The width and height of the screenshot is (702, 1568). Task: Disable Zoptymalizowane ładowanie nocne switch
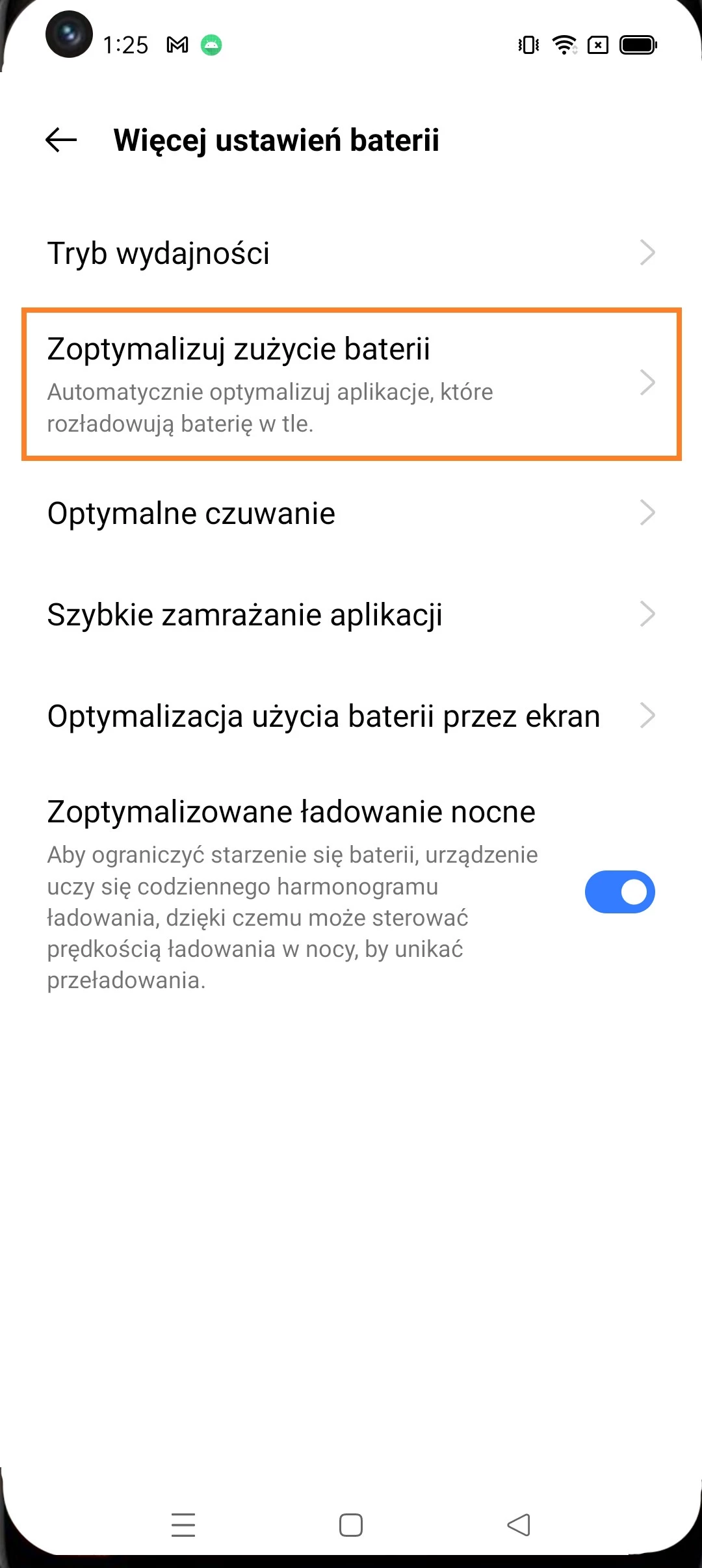619,892
